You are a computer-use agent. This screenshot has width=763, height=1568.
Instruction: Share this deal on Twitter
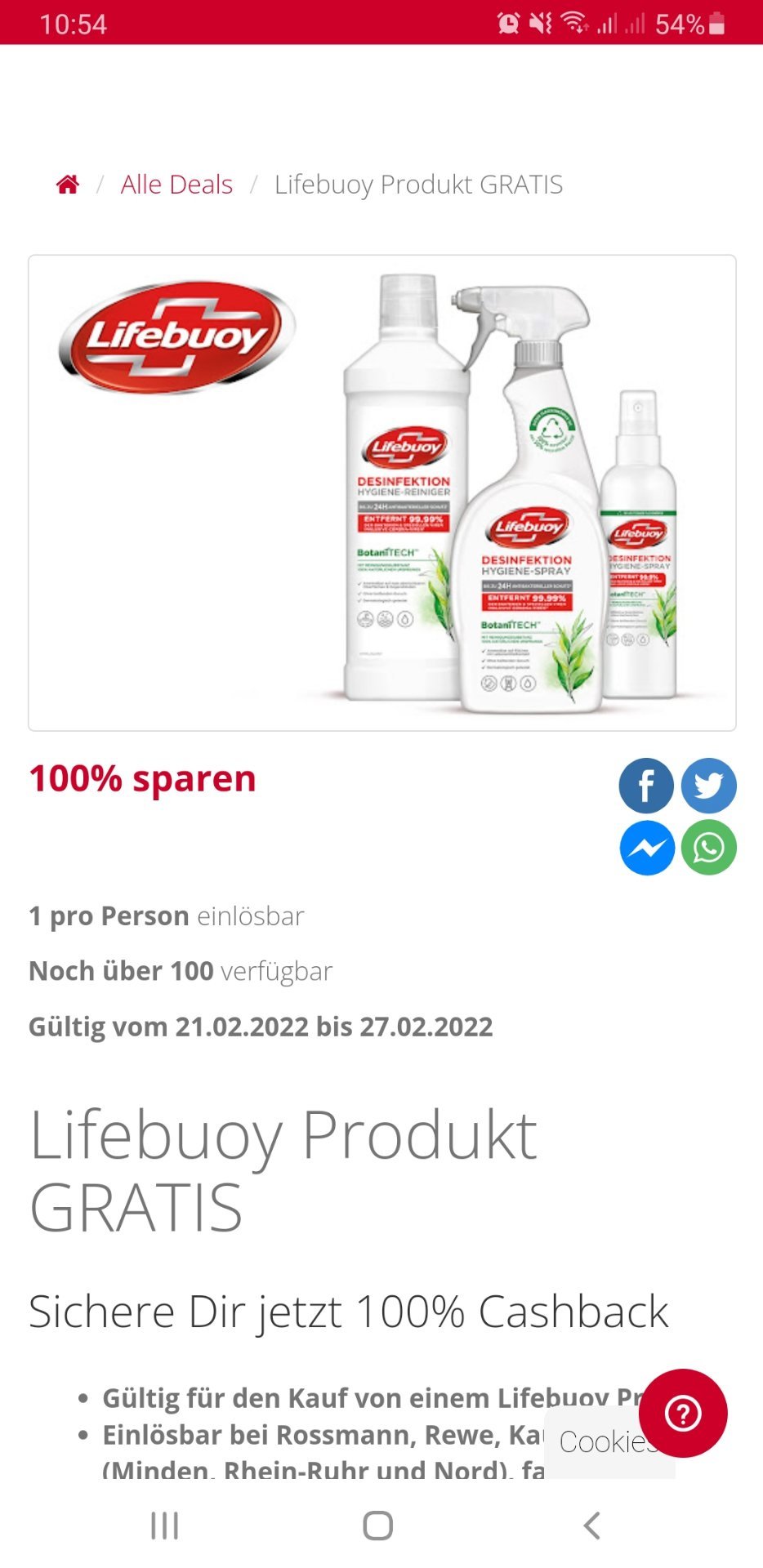(709, 785)
